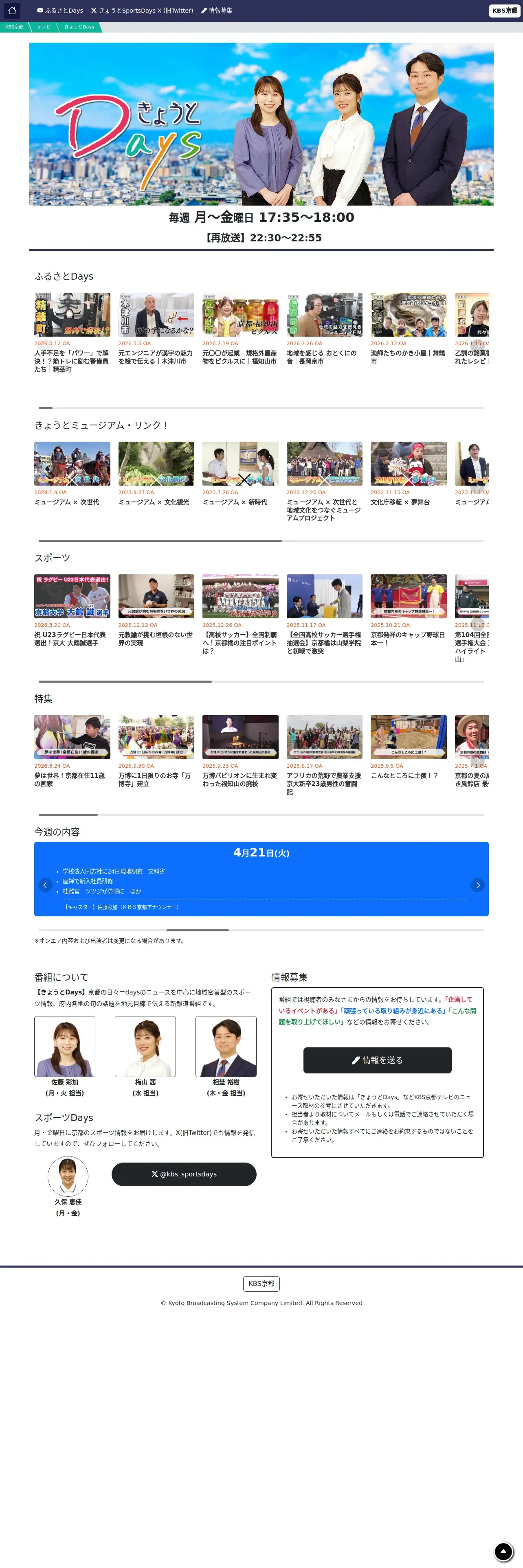Open the ふるさとDays YouTube link
The image size is (523, 1568).
59,10
